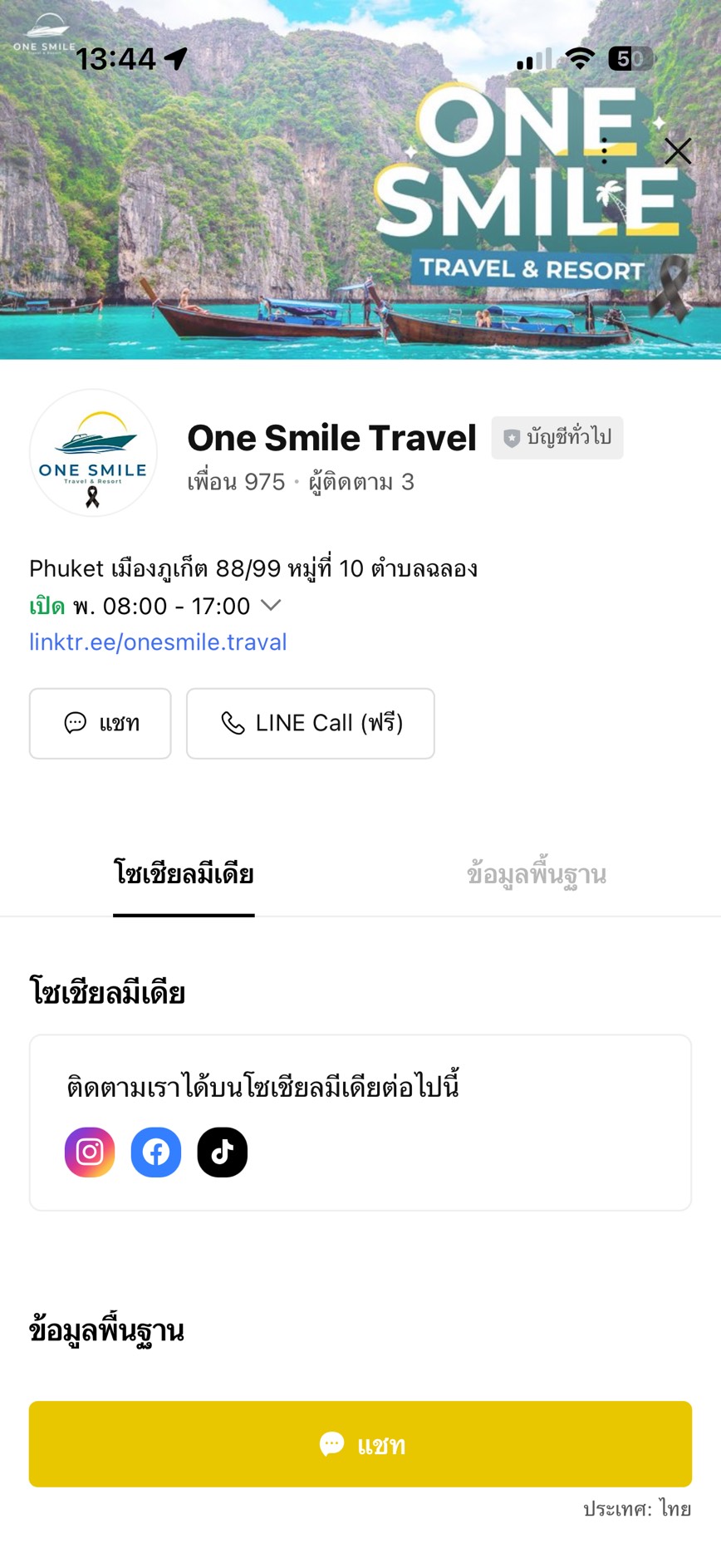The image size is (721, 1568).
Task: Open the TikTok account icon
Action: [223, 1152]
